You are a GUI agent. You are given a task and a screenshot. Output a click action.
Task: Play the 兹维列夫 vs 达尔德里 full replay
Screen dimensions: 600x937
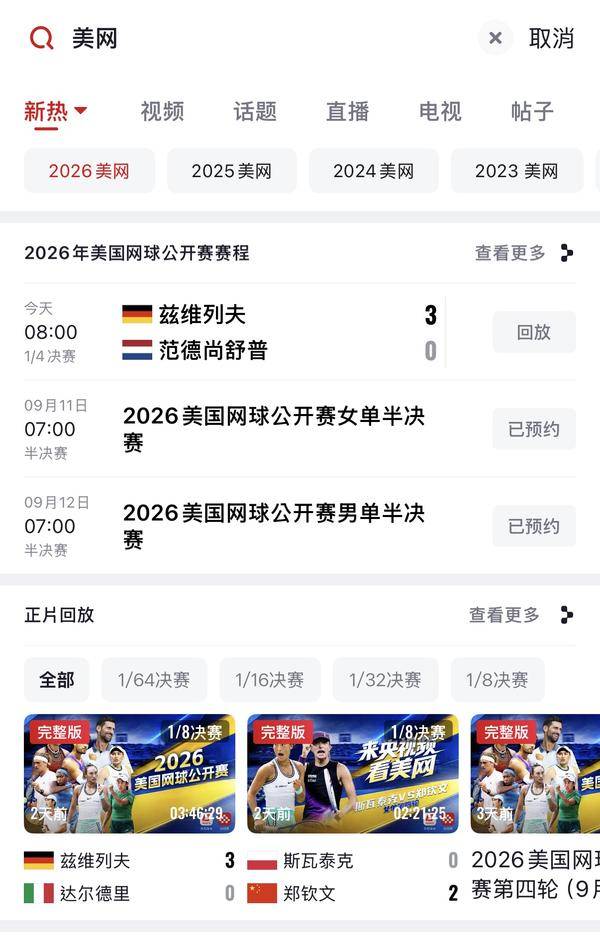129,773
